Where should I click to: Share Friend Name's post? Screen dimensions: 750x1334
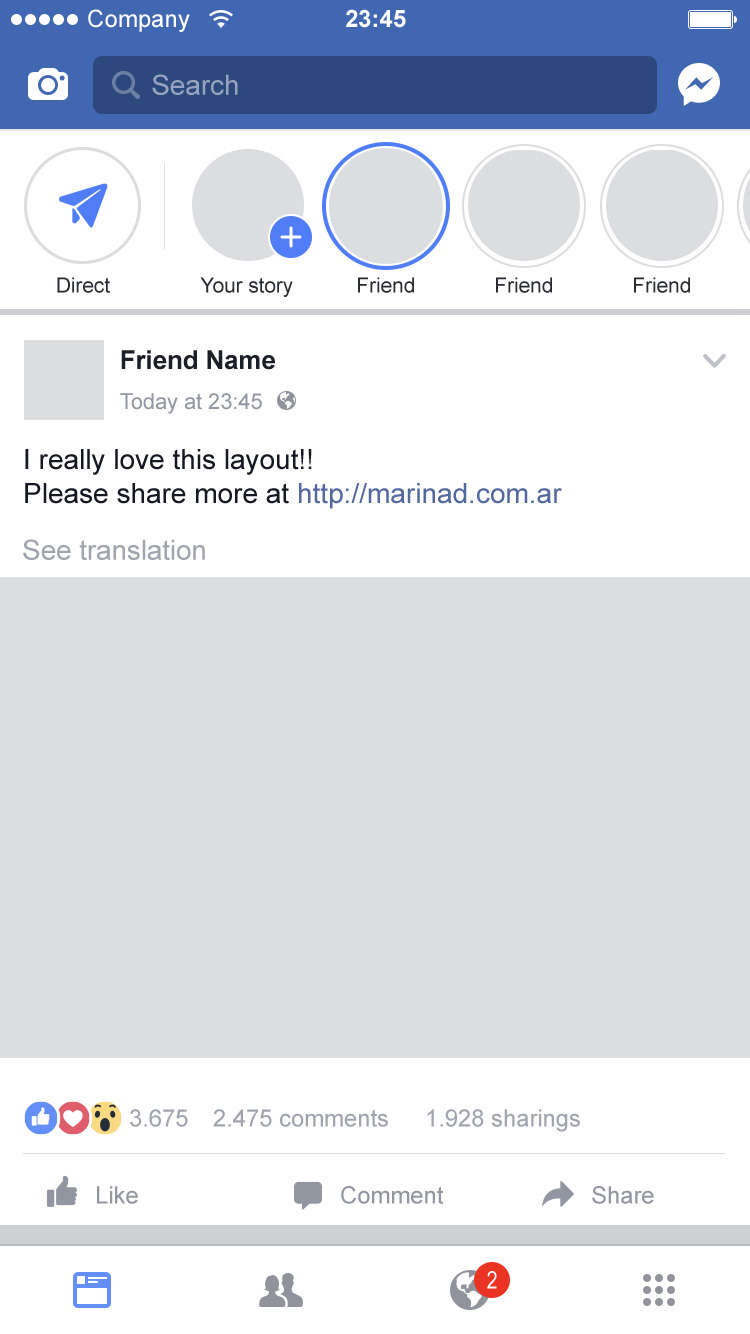598,1195
